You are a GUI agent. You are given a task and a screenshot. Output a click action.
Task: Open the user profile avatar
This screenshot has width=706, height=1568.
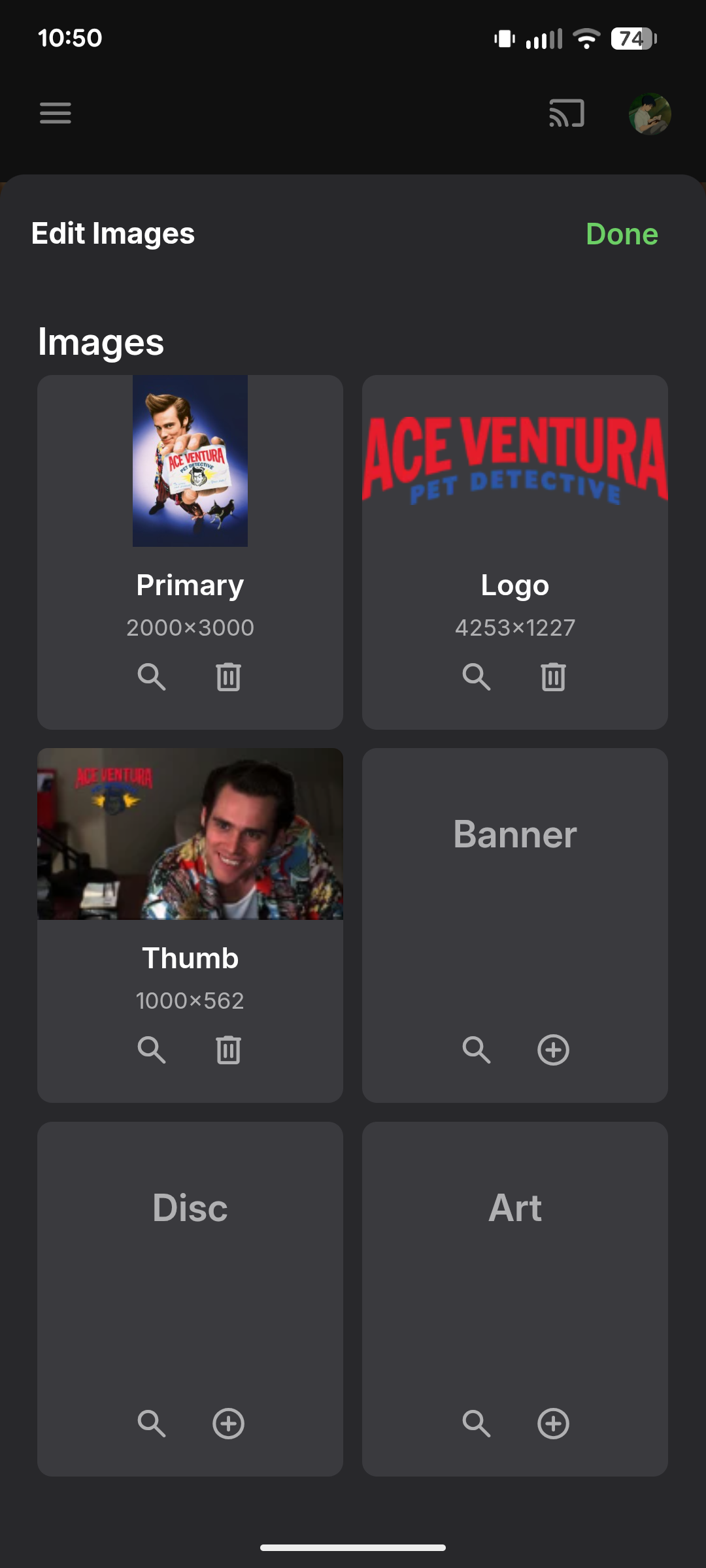pos(649,114)
